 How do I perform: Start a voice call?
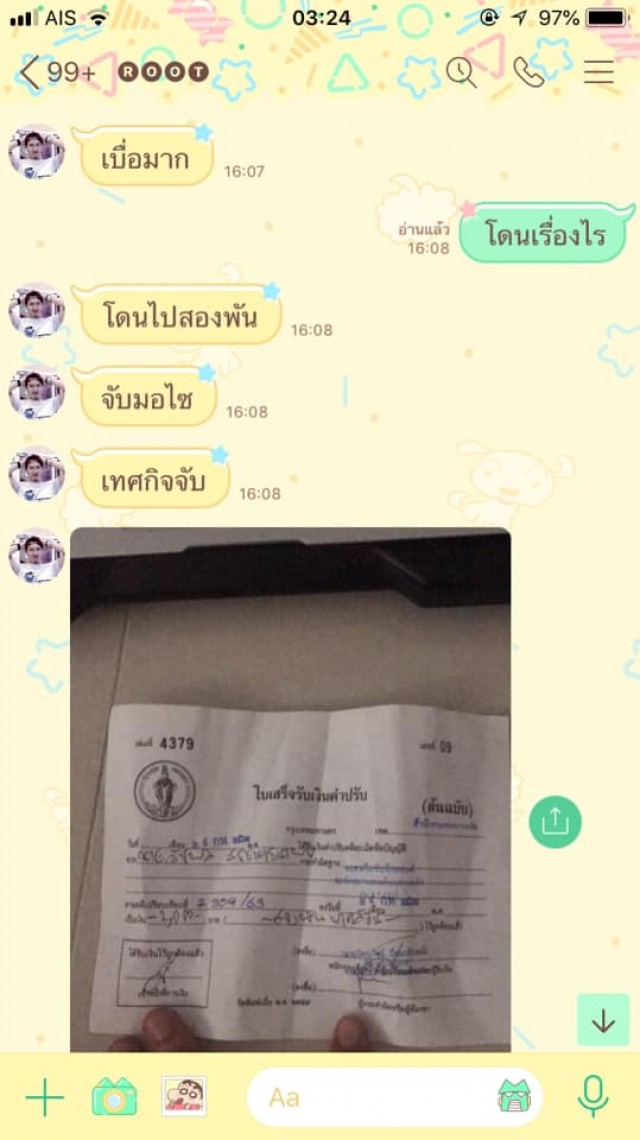pyautogui.click(x=528, y=72)
